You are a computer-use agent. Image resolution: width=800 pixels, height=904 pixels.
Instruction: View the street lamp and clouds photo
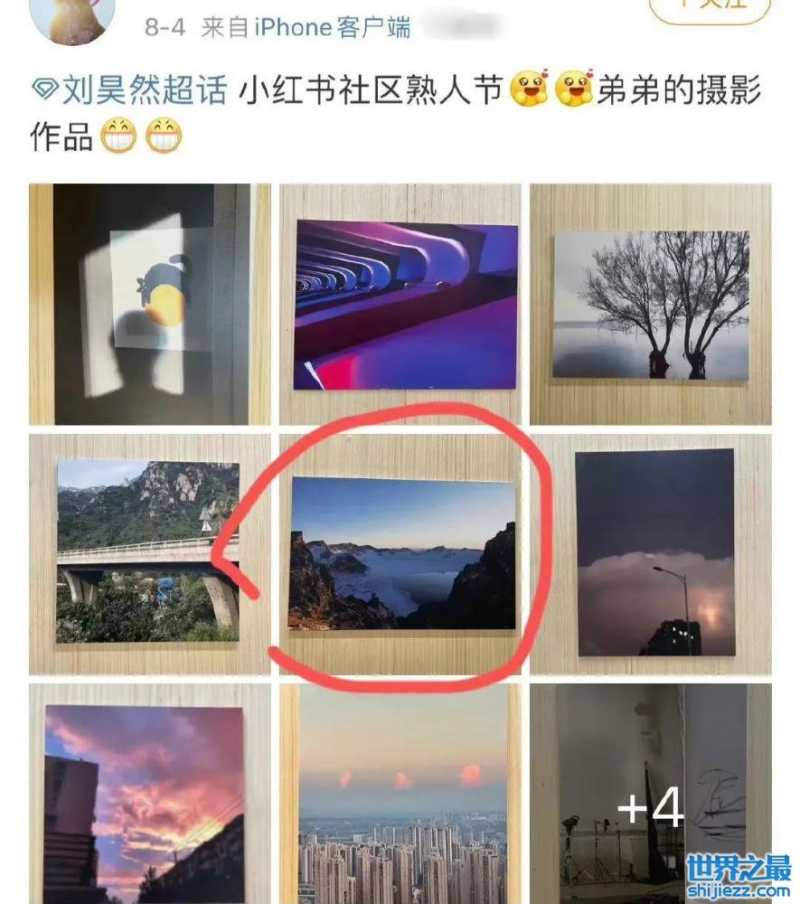tap(650, 553)
